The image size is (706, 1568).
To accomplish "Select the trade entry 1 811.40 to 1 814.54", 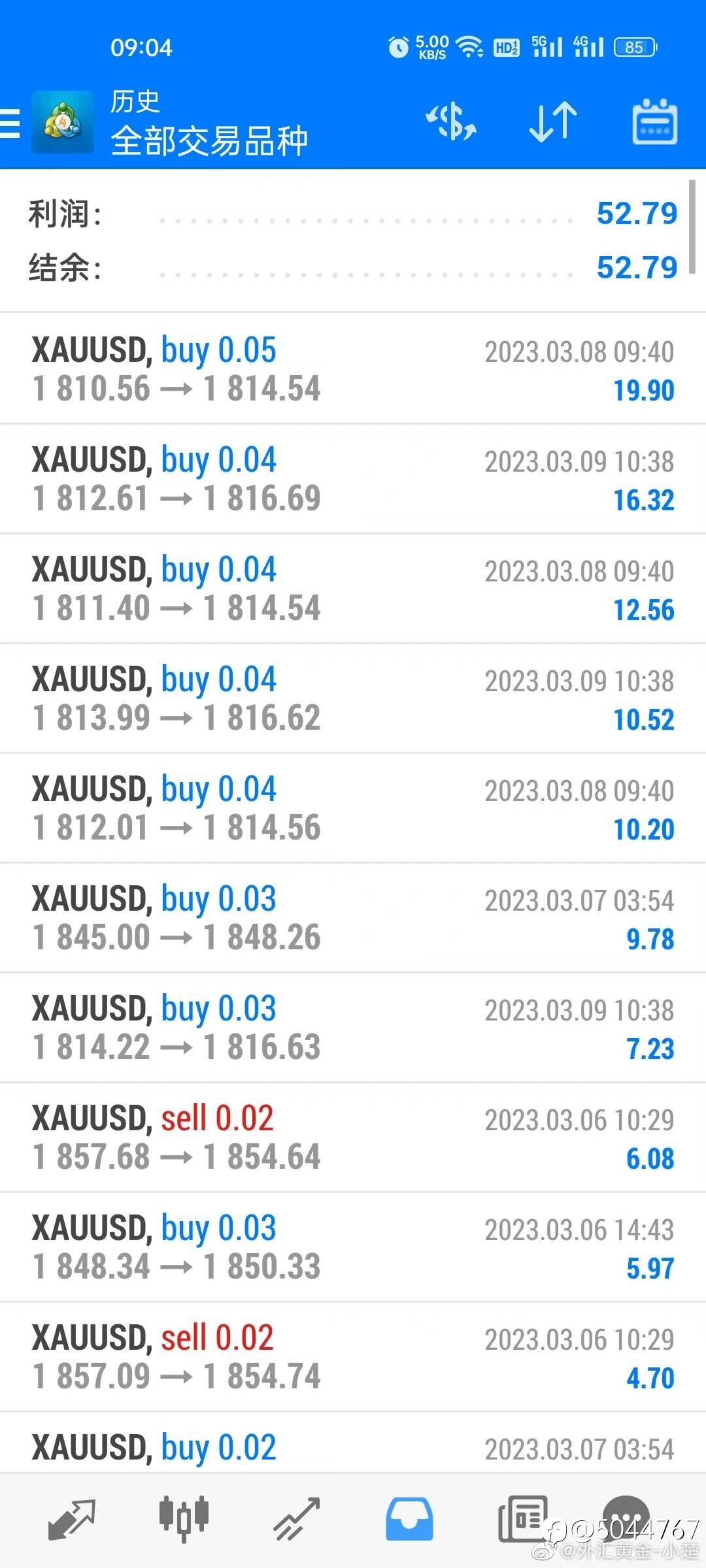I will pyautogui.click(x=353, y=589).
